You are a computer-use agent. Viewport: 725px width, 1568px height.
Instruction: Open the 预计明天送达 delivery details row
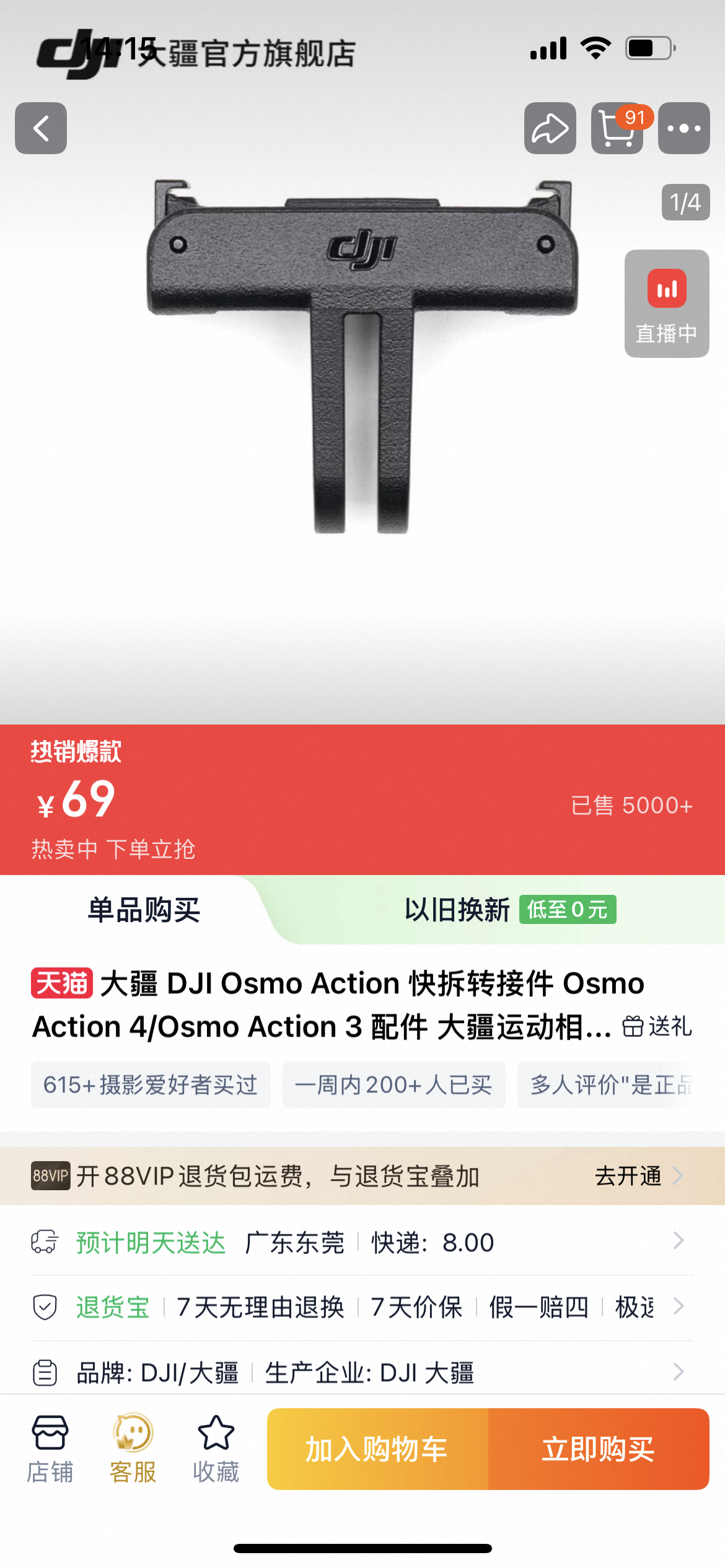tap(362, 1242)
